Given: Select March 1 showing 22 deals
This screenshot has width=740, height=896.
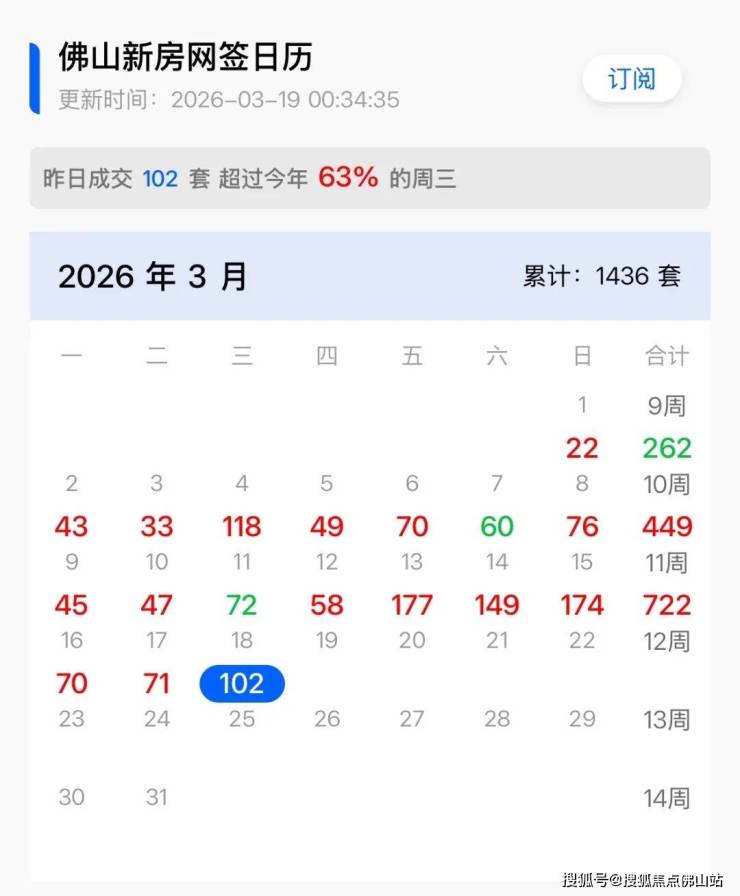Looking at the screenshot, I should pyautogui.click(x=582, y=447).
